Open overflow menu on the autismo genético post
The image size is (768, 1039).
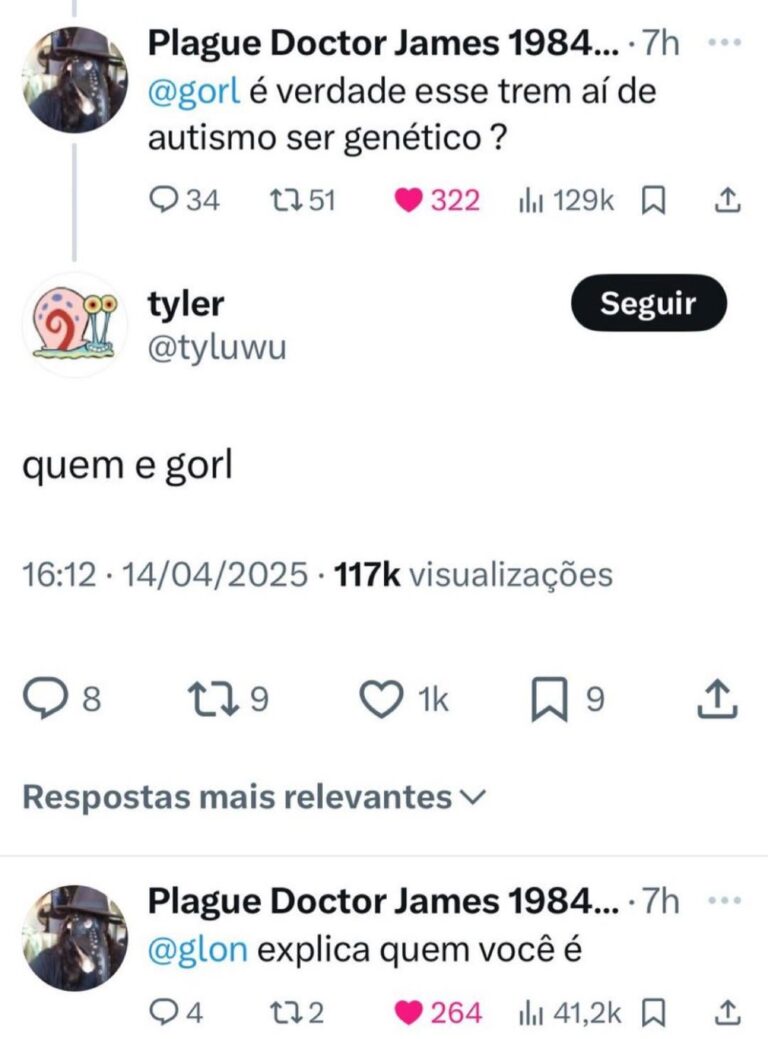click(723, 43)
